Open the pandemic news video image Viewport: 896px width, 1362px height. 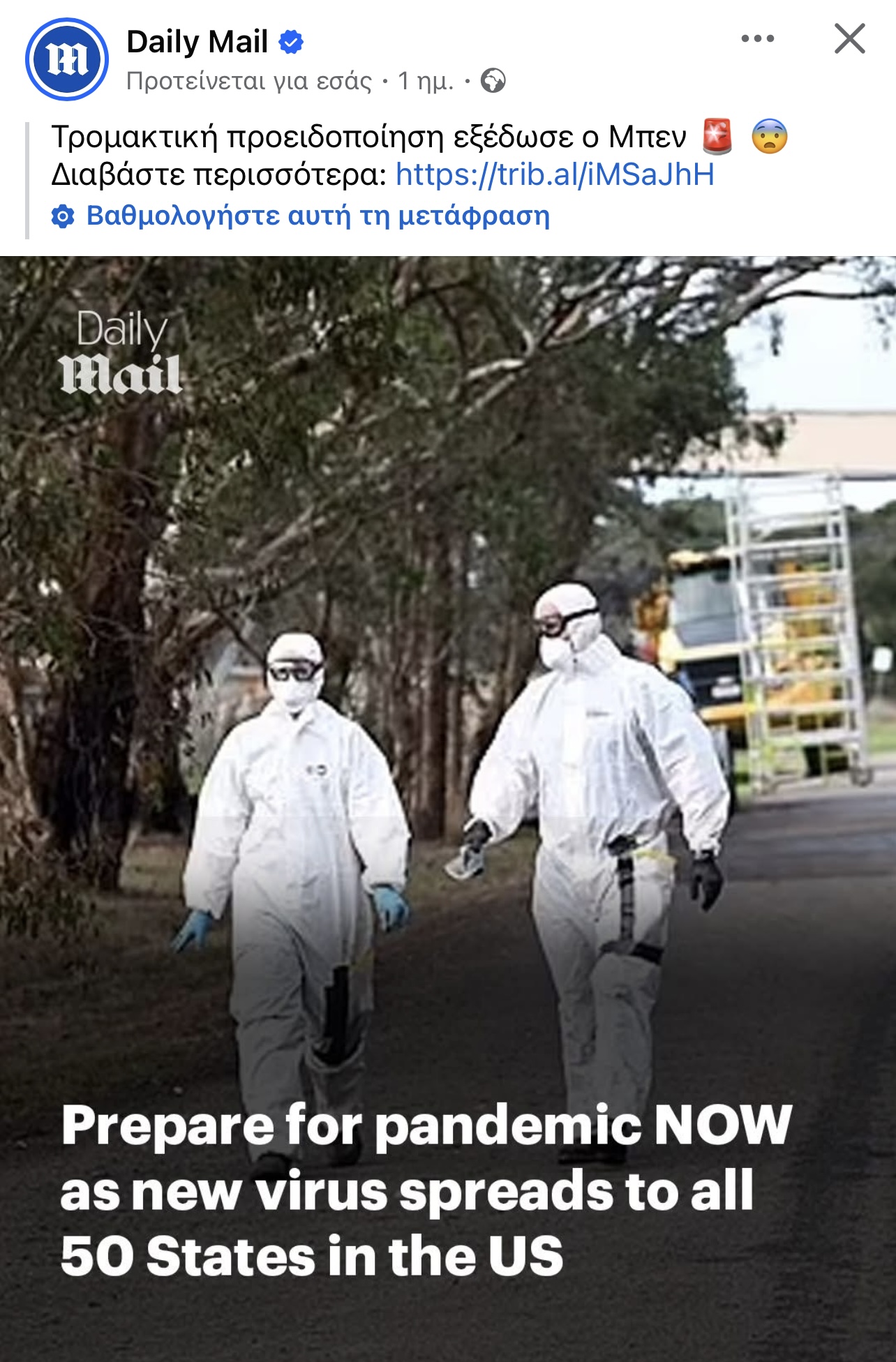(x=448, y=768)
